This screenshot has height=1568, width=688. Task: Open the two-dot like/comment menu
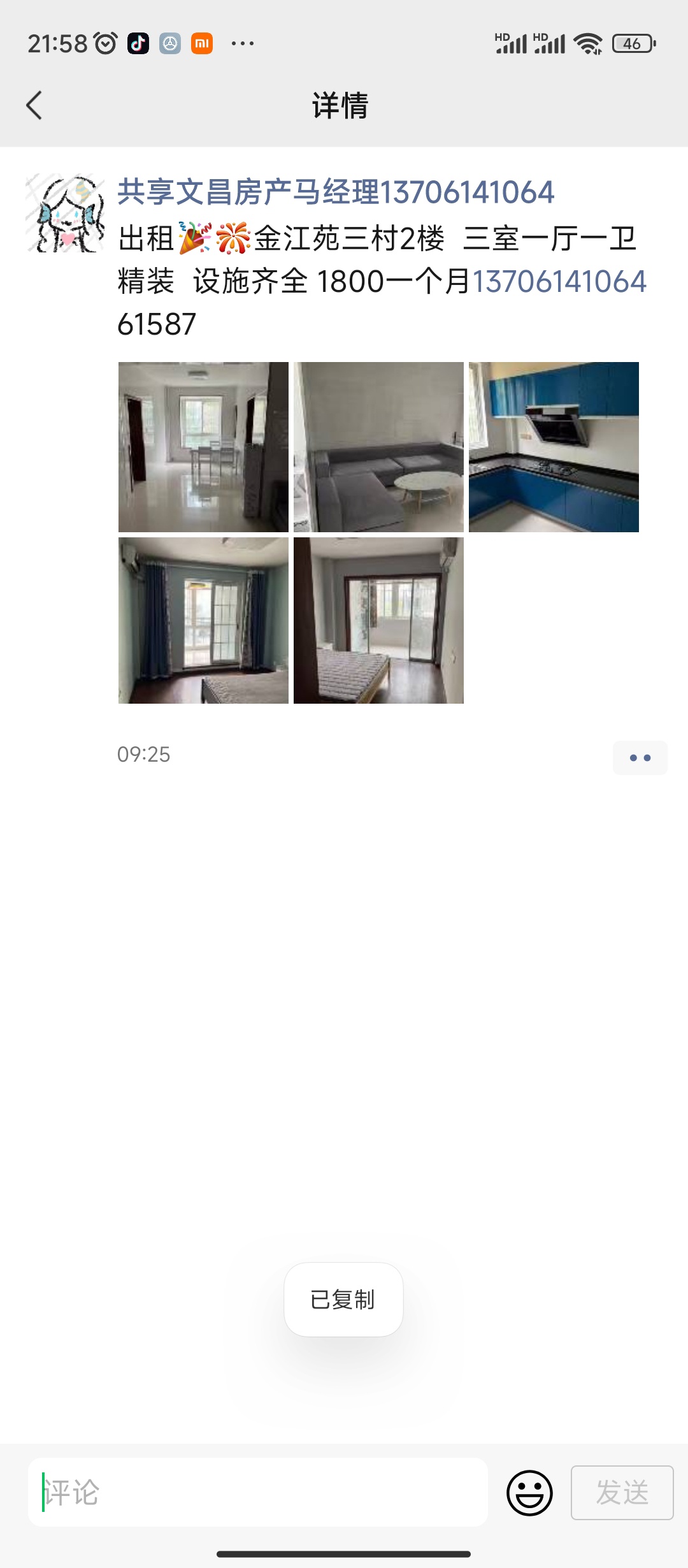640,758
